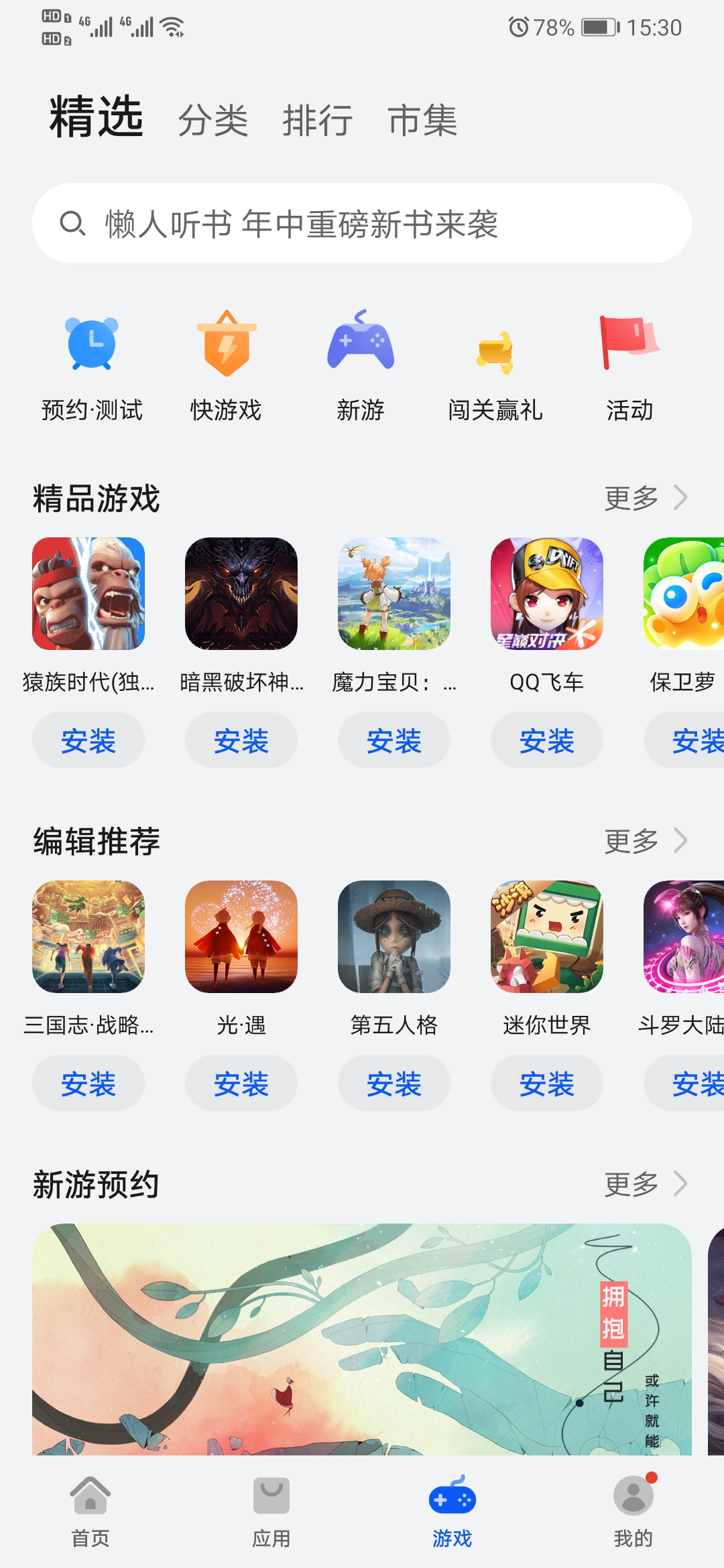Show more of 新游预约
This screenshot has width=724, height=1568.
[645, 1184]
